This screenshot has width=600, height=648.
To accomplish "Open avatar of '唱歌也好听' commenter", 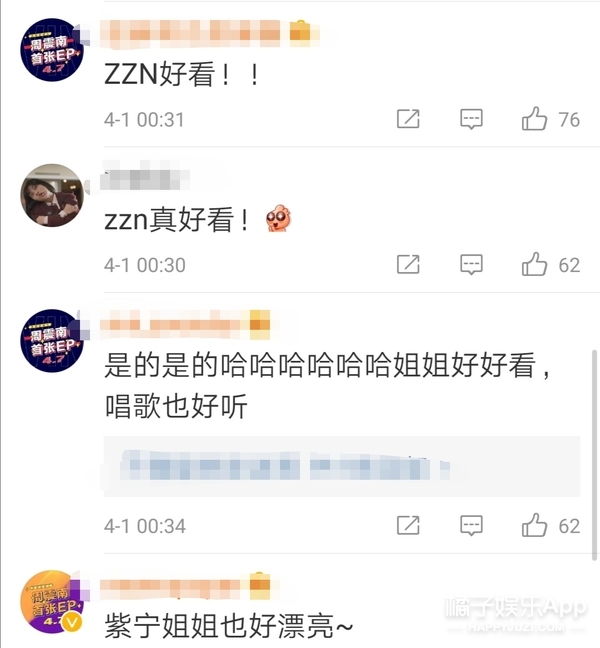I will click(x=52, y=342).
